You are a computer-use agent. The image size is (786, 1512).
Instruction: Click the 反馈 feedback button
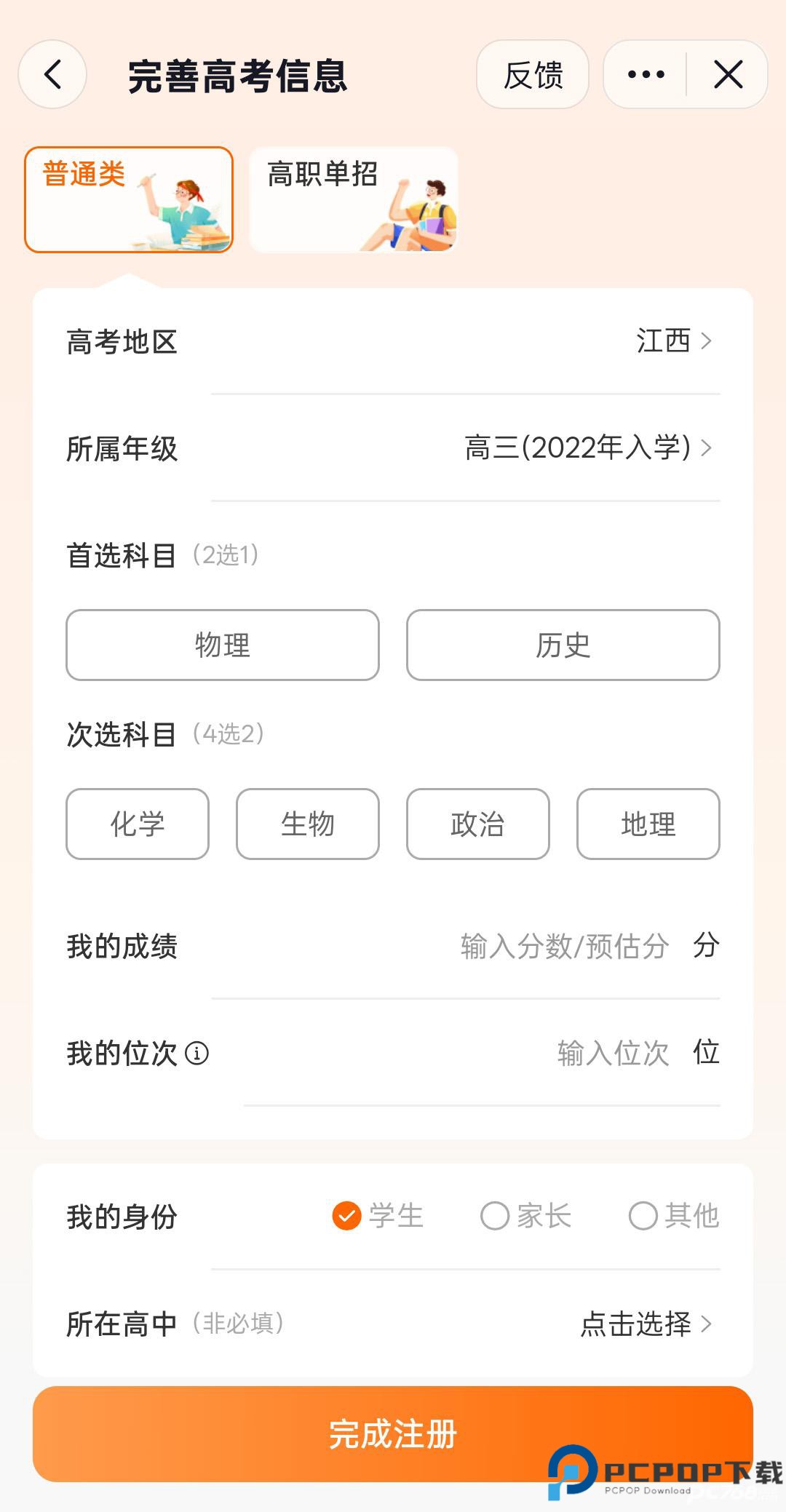pos(532,75)
